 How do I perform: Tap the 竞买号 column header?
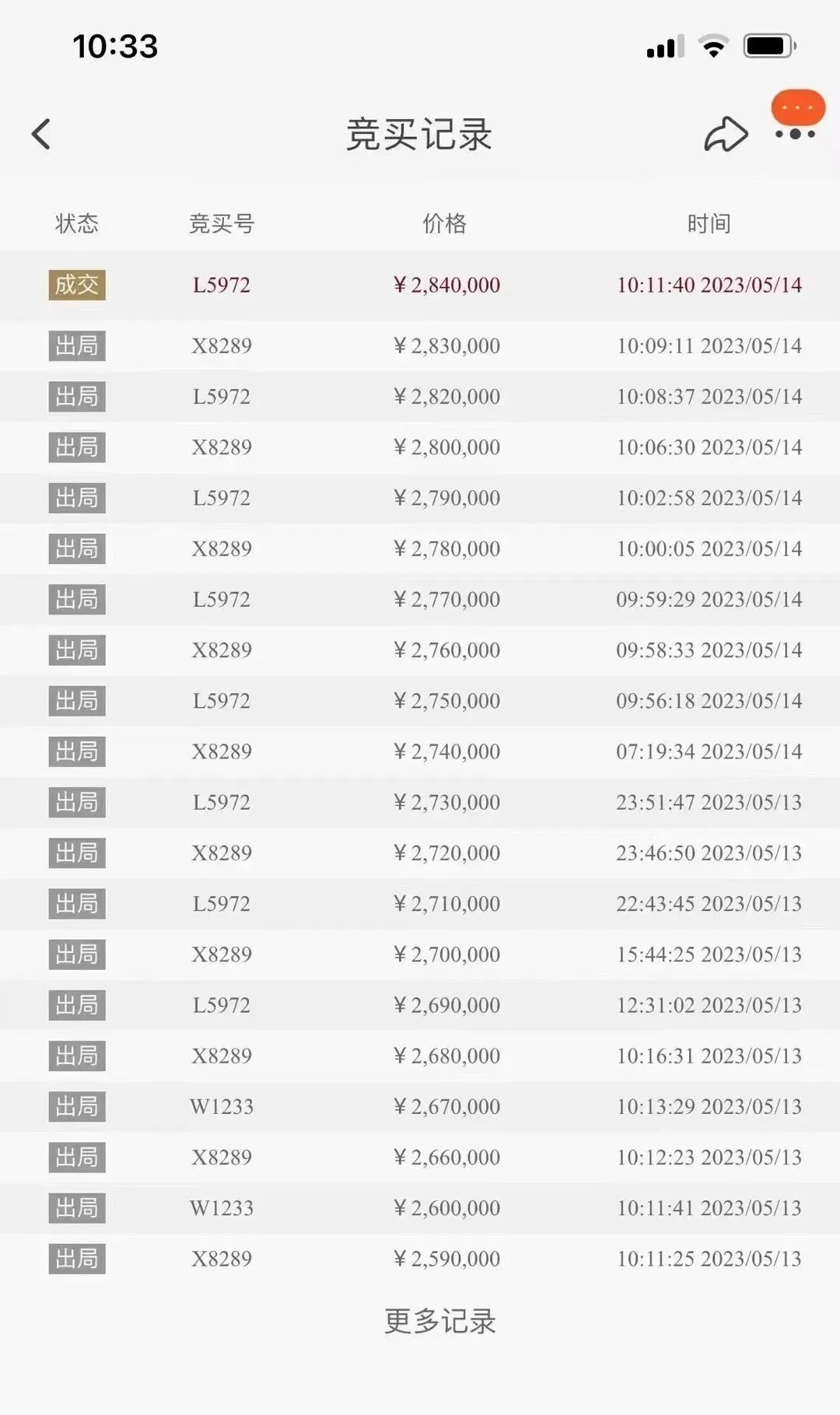222,223
